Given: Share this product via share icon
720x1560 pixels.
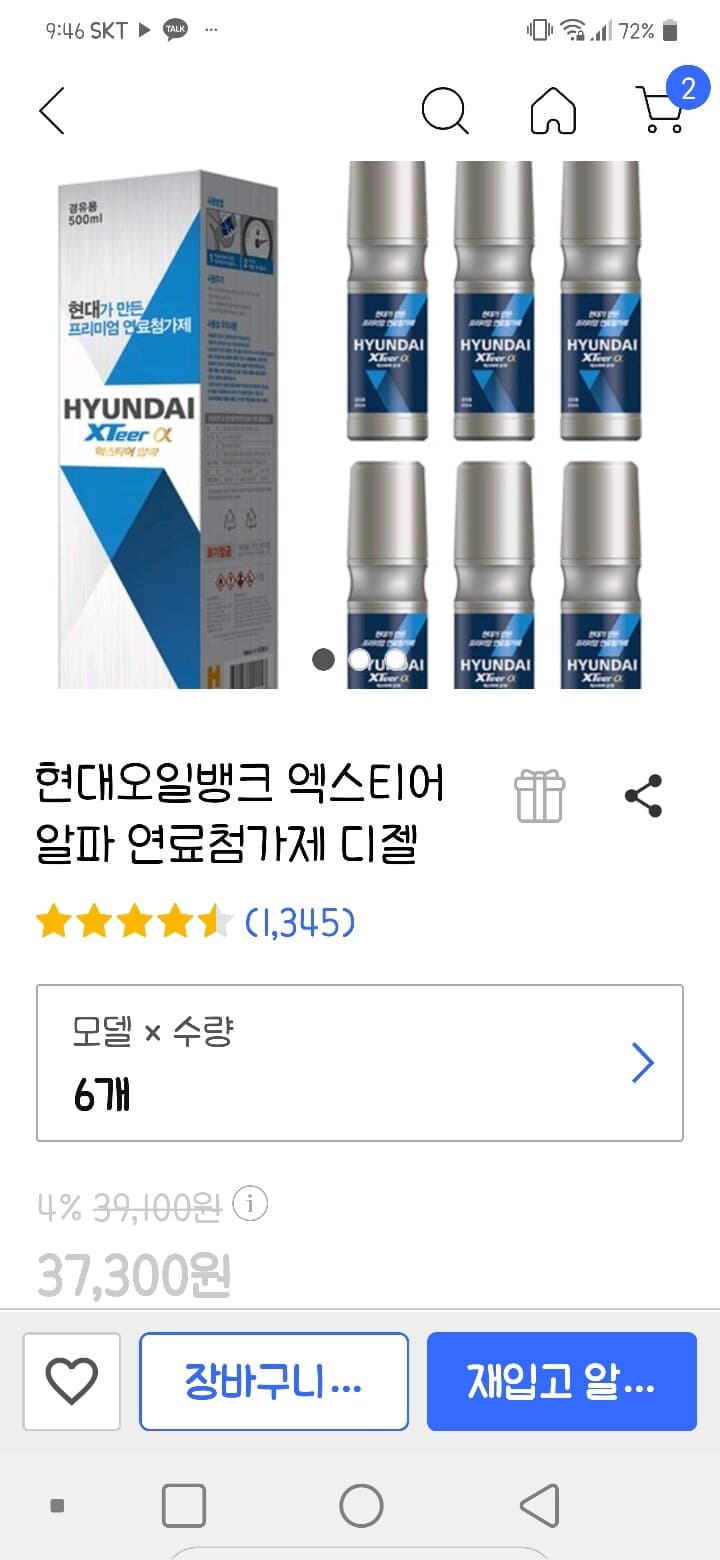Looking at the screenshot, I should [x=644, y=795].
